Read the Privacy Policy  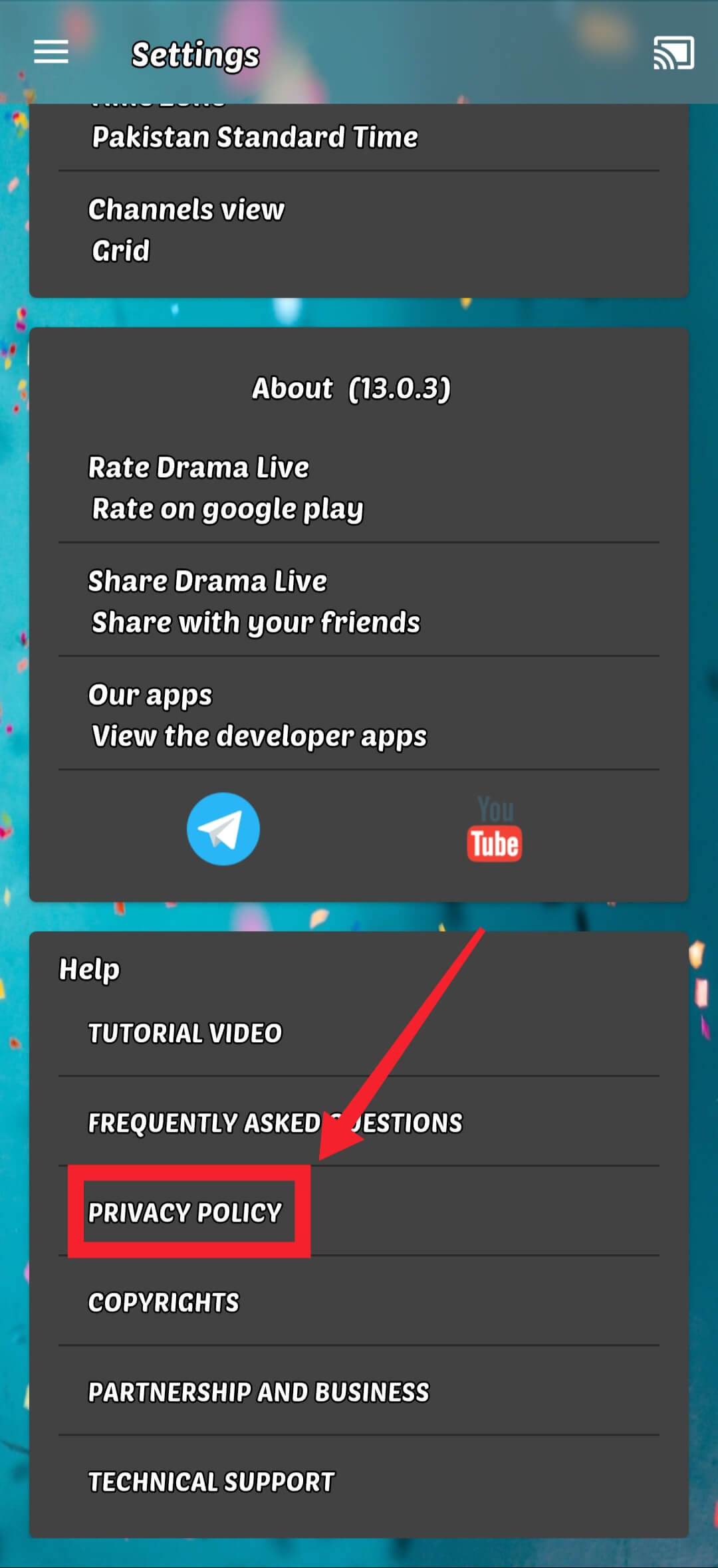185,1213
